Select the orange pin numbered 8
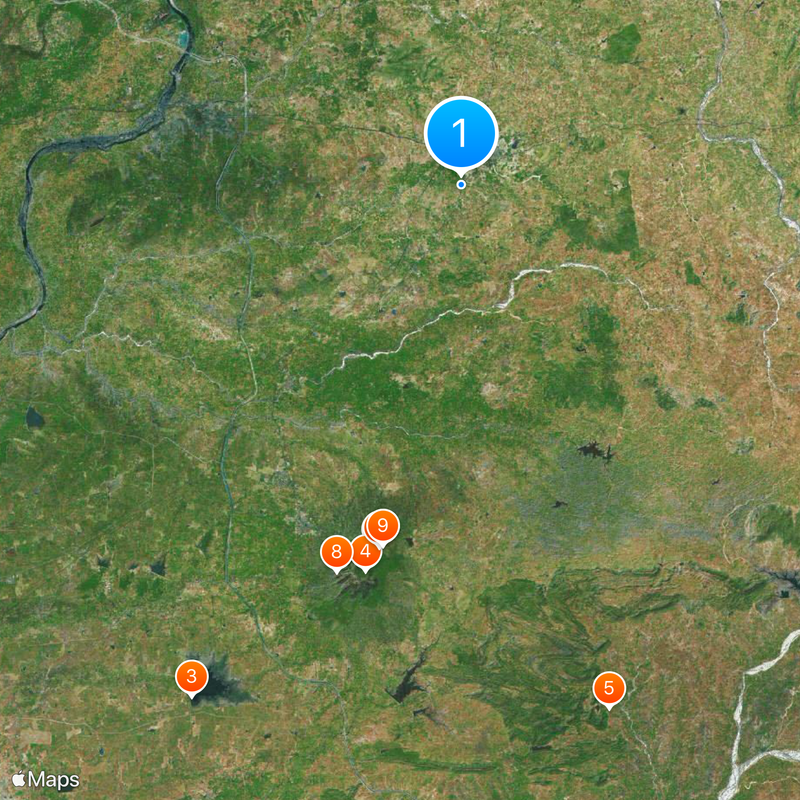This screenshot has height=800, width=800. [335, 551]
